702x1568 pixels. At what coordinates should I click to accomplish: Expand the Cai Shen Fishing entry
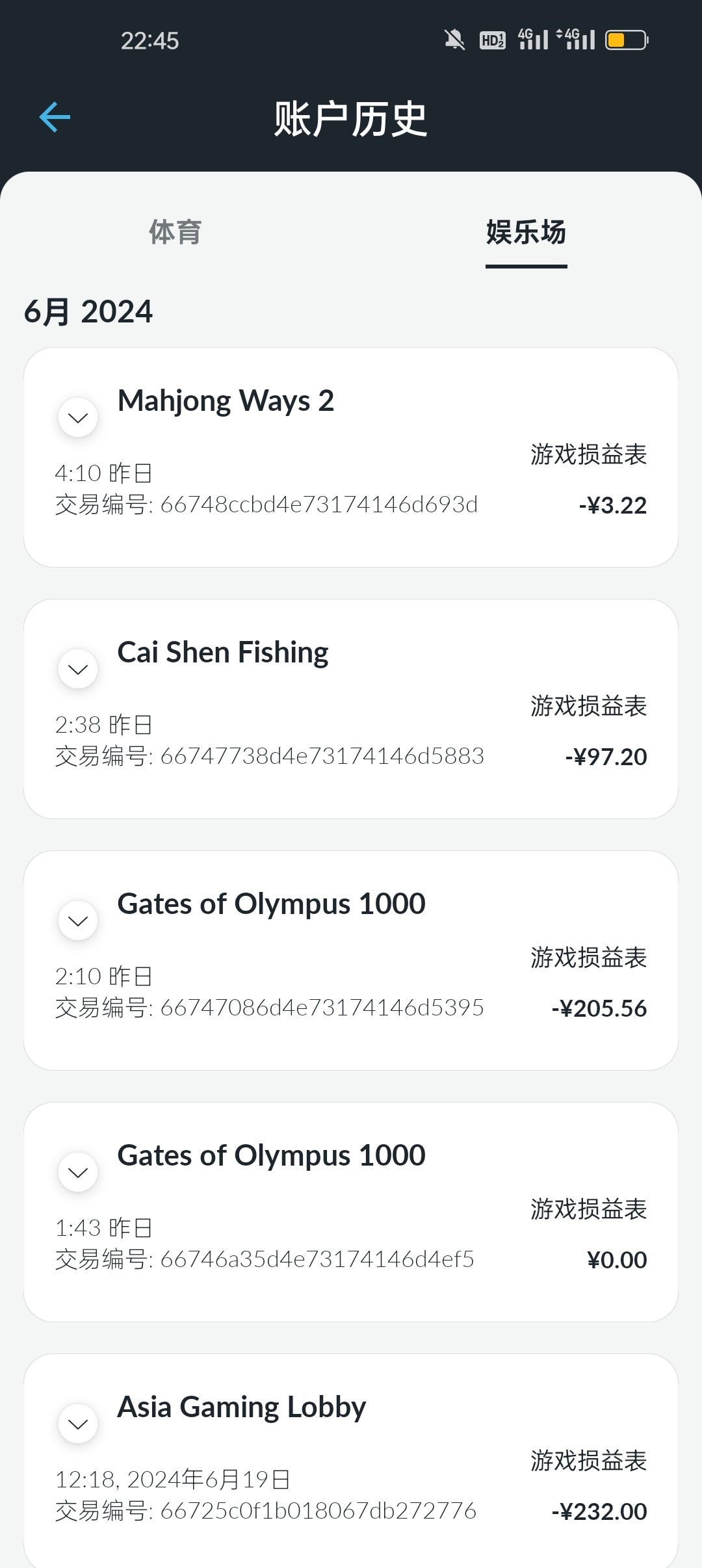coord(78,669)
